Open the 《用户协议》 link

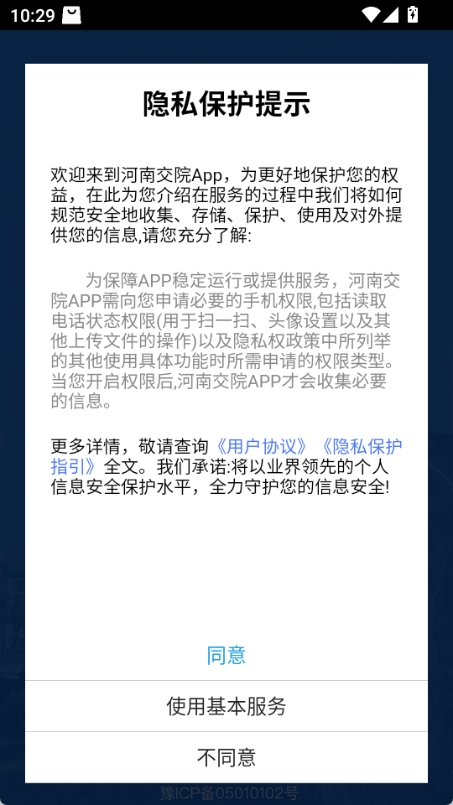(x=262, y=447)
